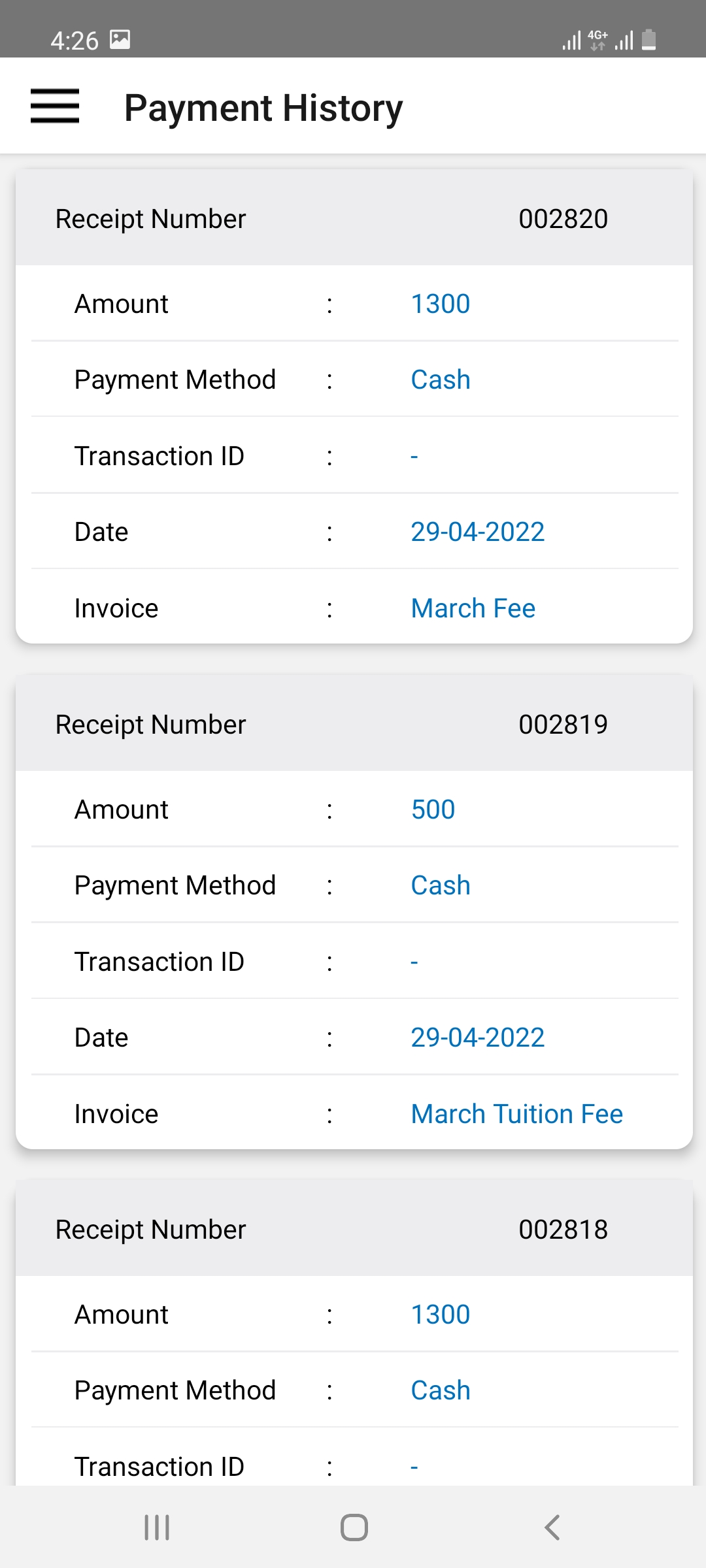Viewport: 706px width, 1568px height.
Task: Open the hamburger drawer menu
Action: [55, 106]
